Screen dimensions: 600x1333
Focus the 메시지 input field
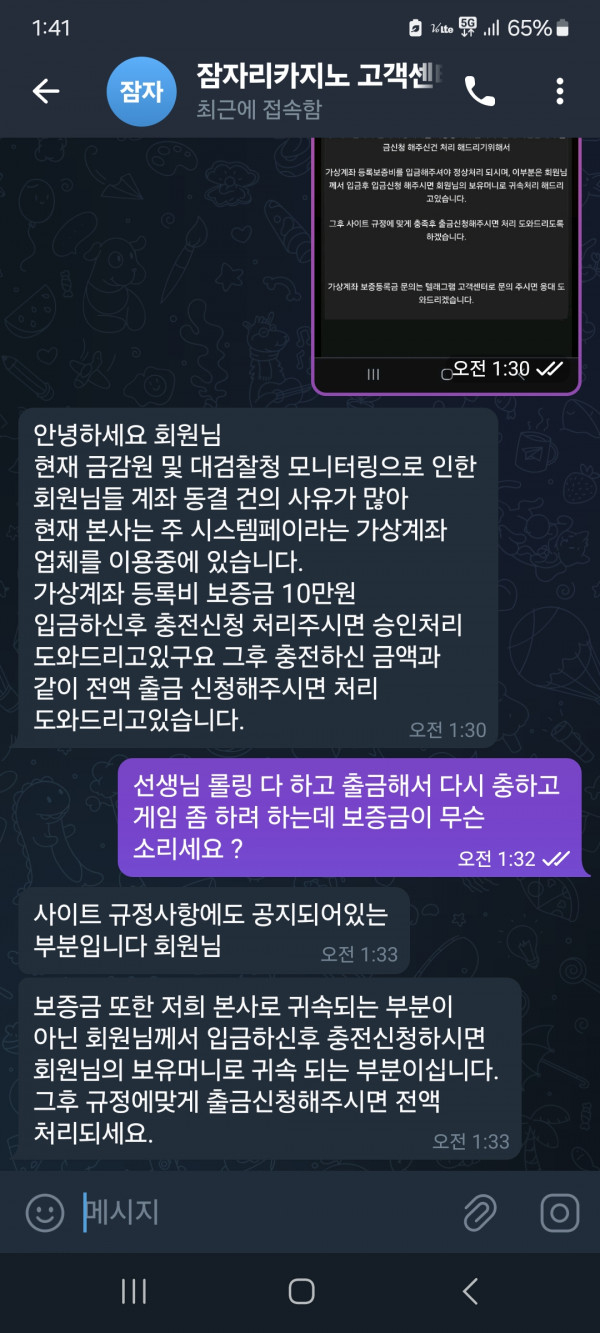click(260, 1214)
